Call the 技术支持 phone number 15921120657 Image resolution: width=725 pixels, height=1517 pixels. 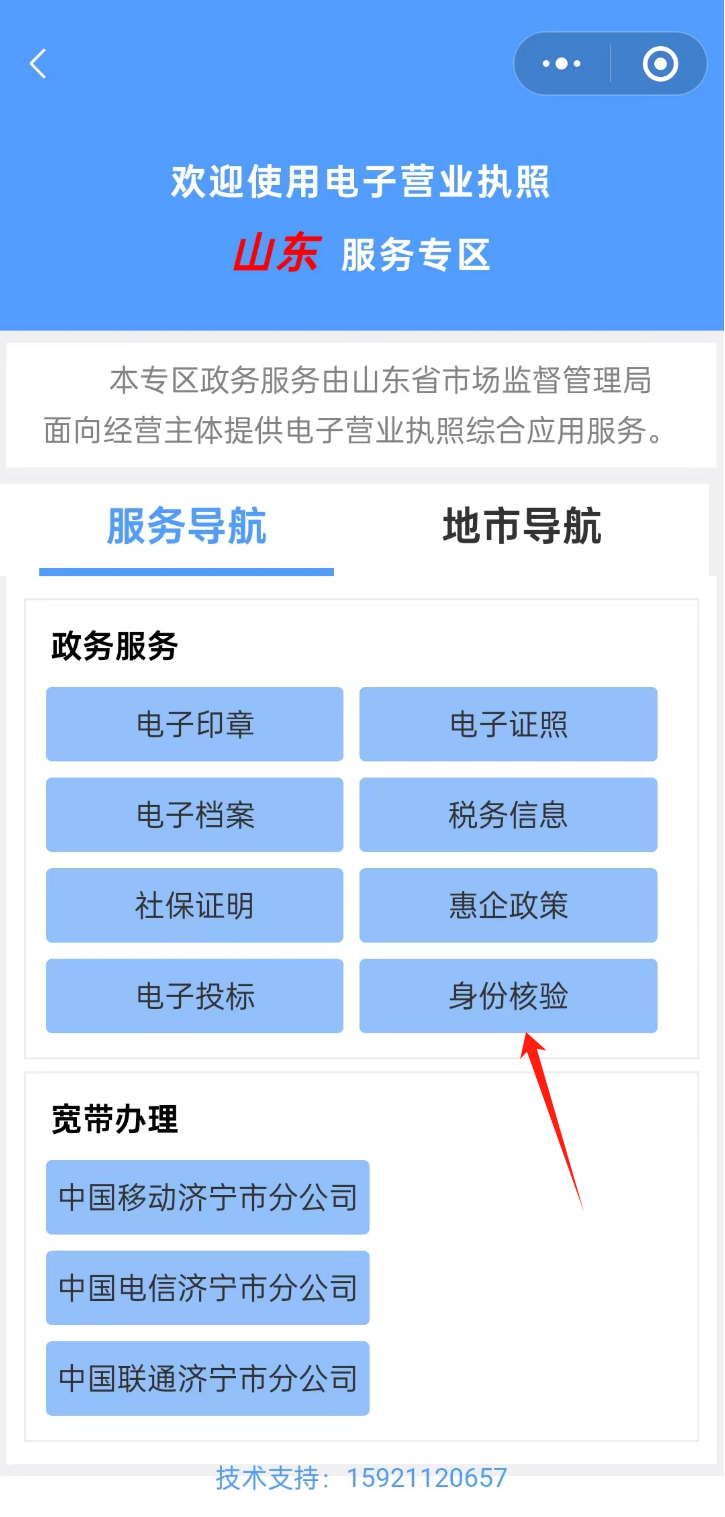pyautogui.click(x=426, y=1478)
